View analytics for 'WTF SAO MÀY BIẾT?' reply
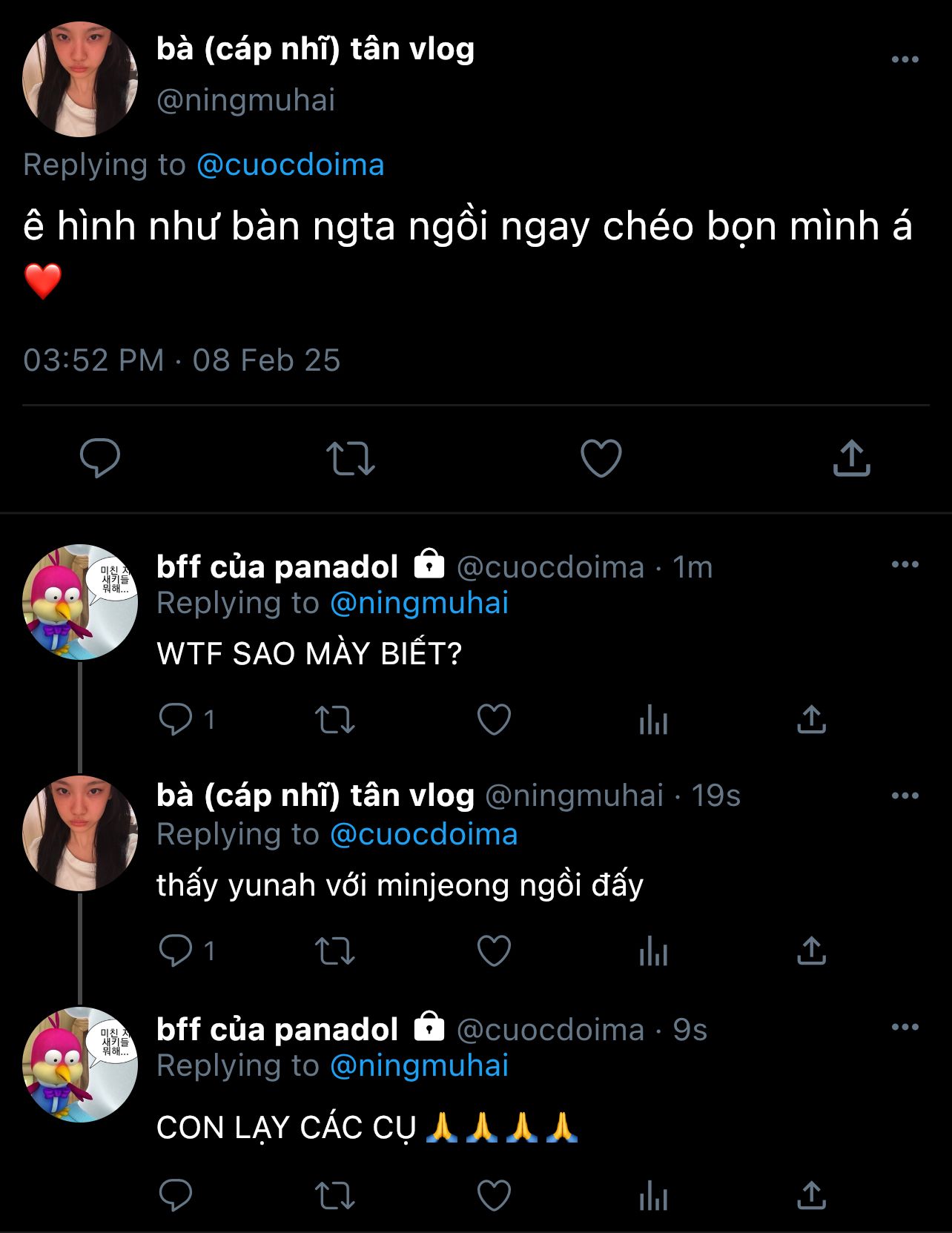This screenshot has height=1233, width=952. click(653, 719)
